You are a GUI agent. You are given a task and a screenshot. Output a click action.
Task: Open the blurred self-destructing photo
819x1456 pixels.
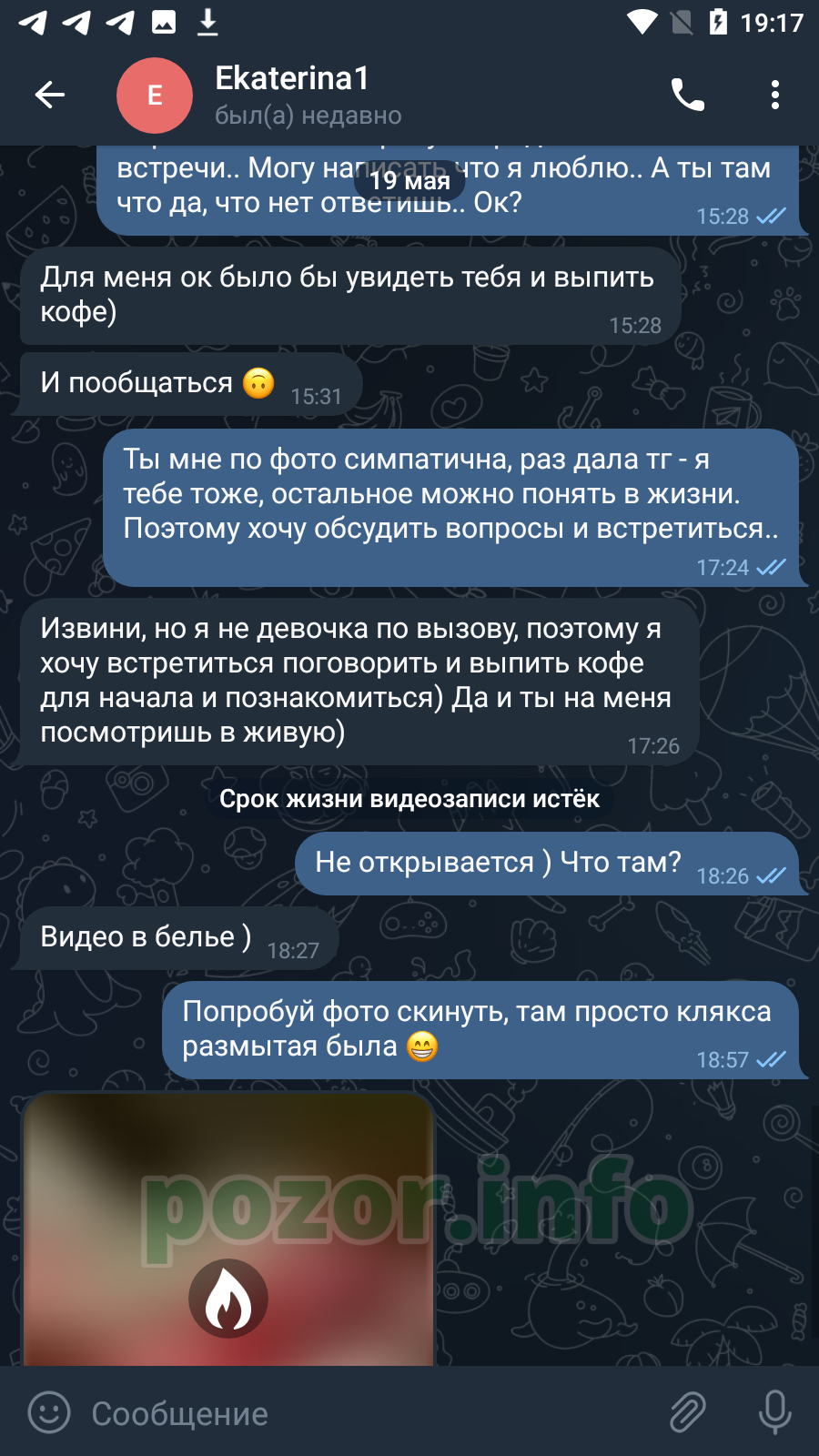click(x=227, y=1229)
